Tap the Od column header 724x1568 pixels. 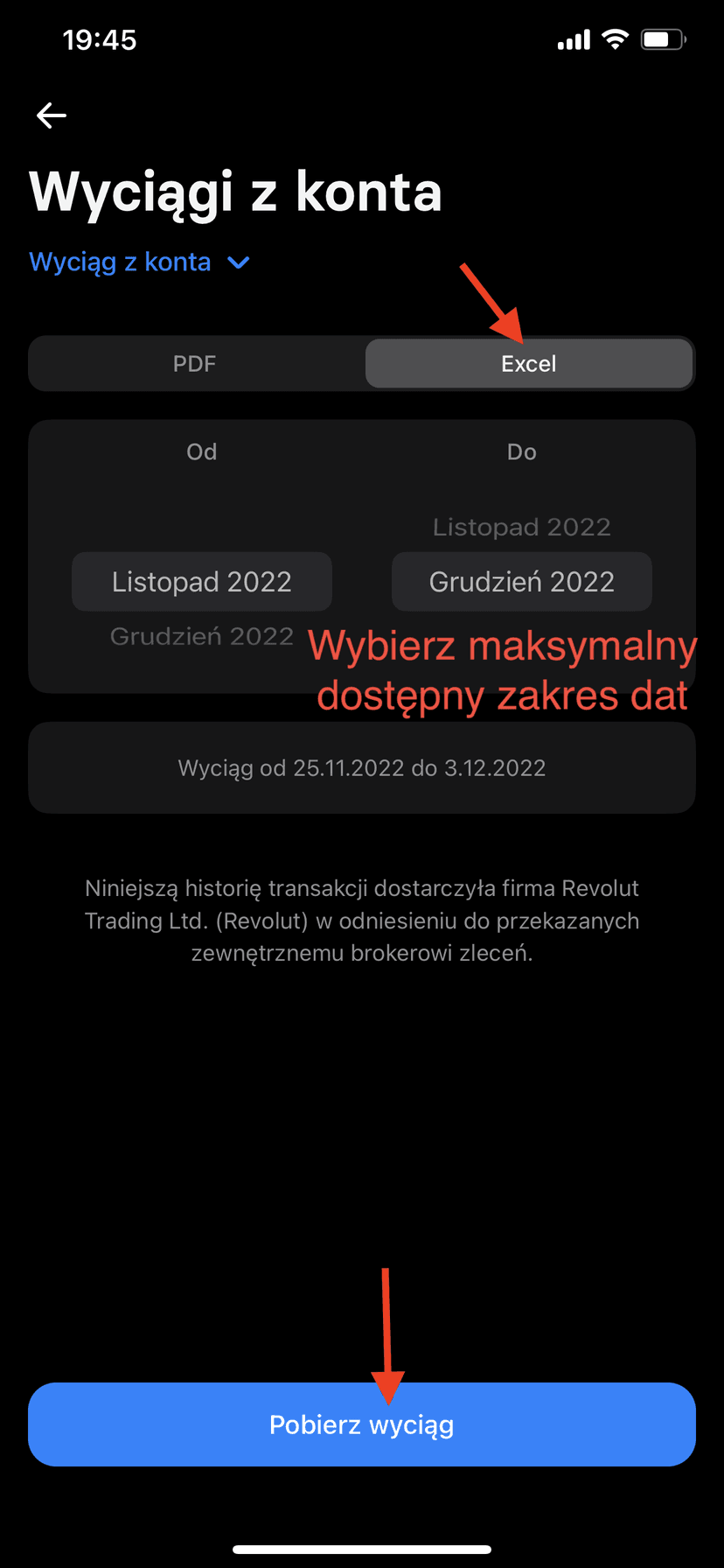click(x=201, y=451)
